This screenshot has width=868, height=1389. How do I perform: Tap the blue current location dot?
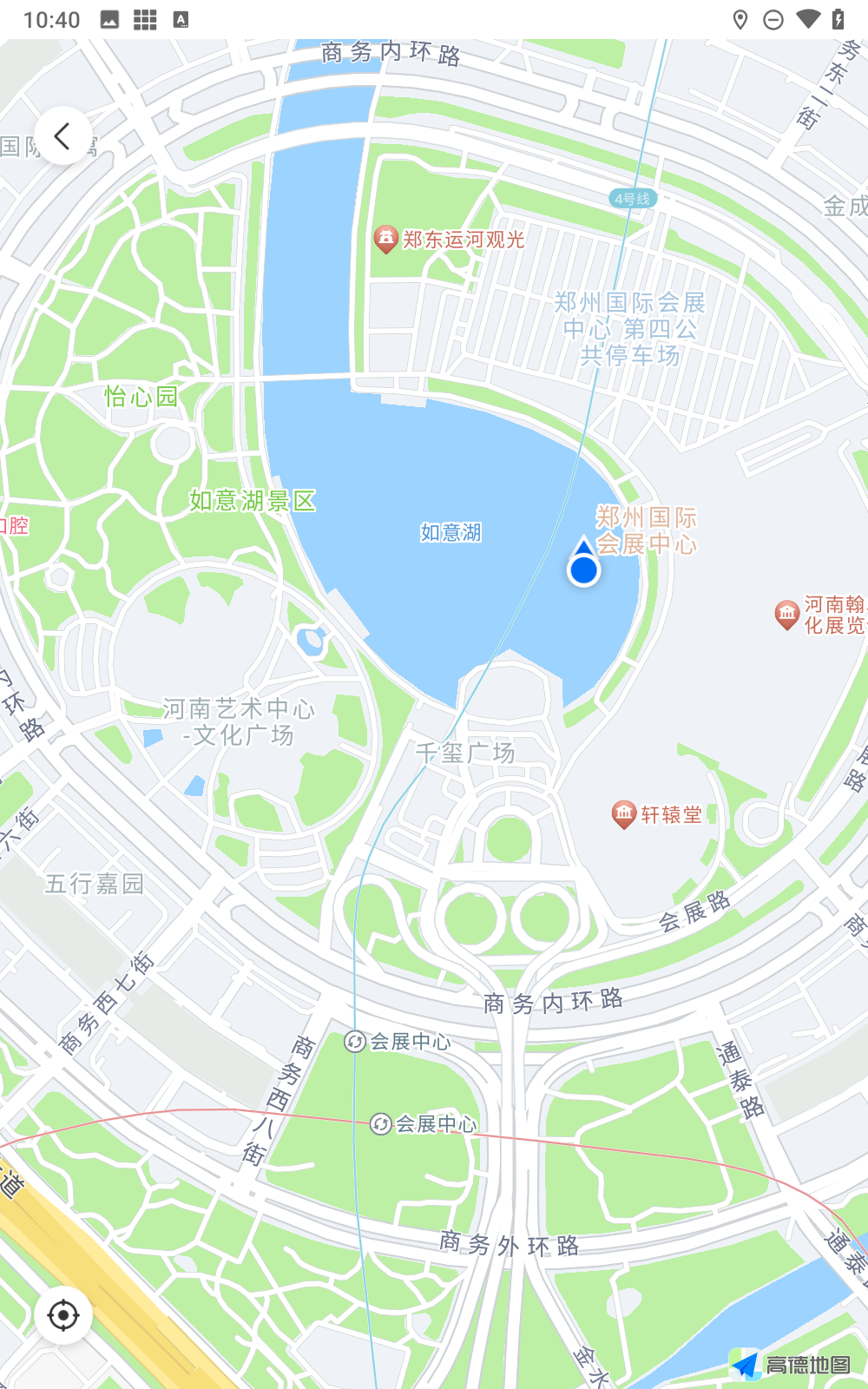click(583, 569)
